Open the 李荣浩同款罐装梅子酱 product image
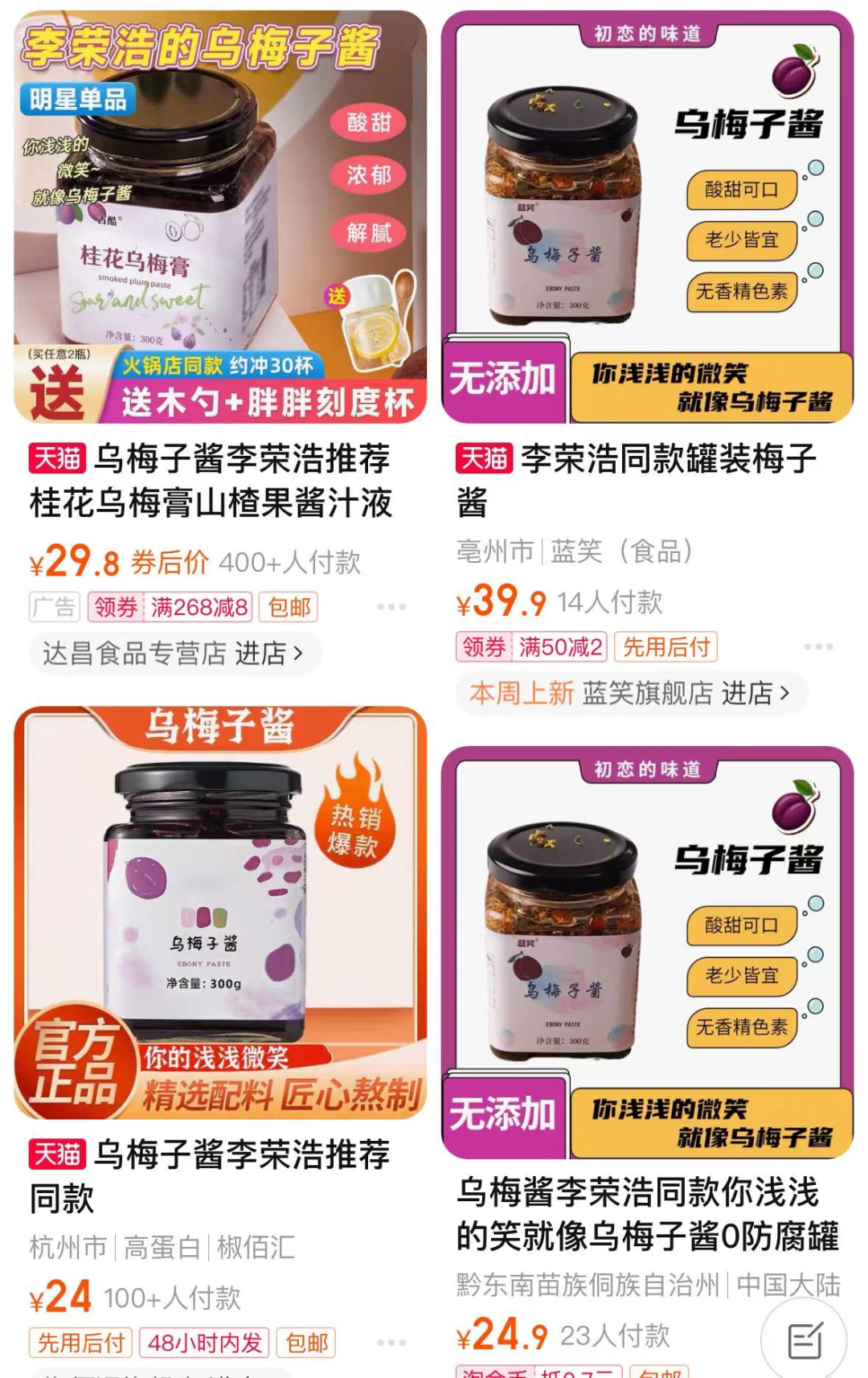Viewport: 868px width, 1378px height. pos(647,216)
